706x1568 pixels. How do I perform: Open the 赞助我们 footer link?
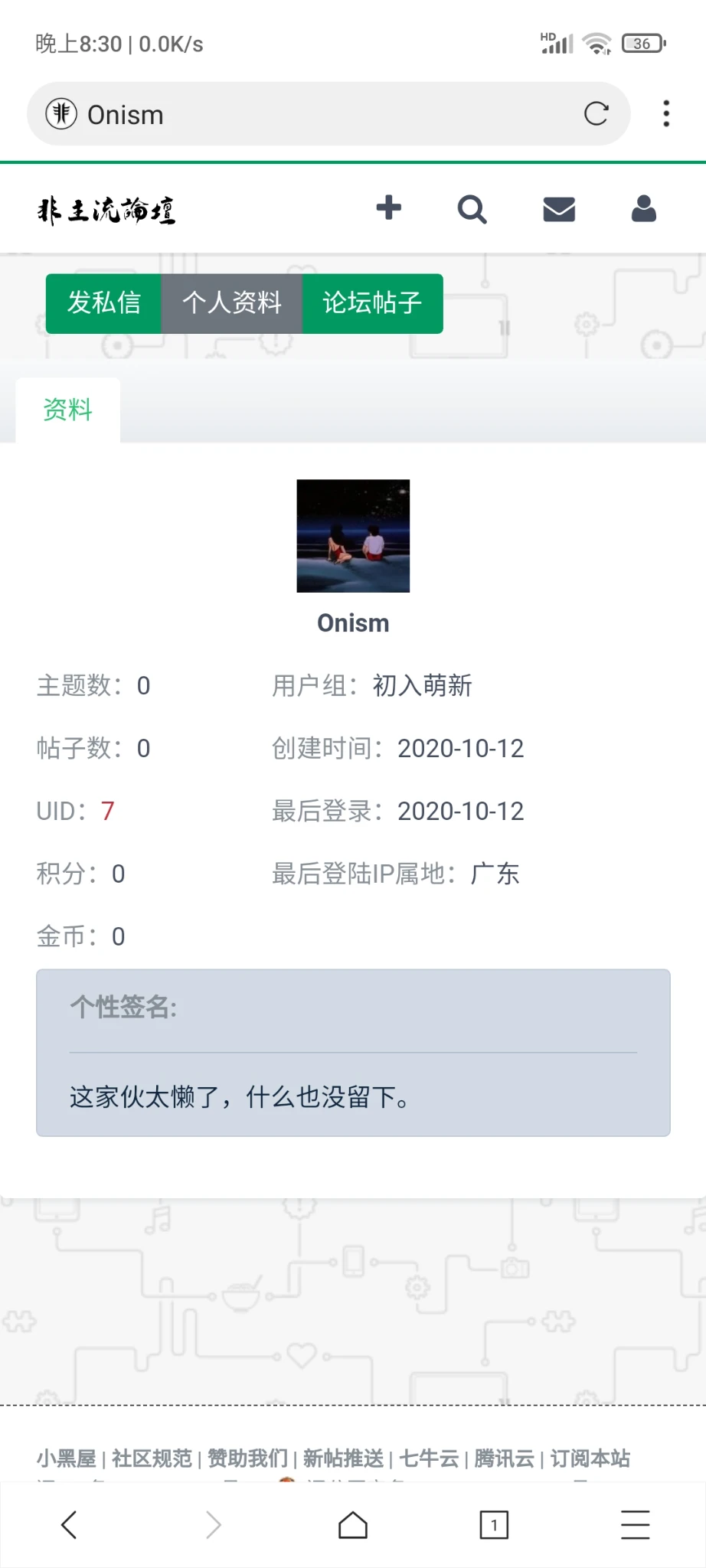[247, 1459]
